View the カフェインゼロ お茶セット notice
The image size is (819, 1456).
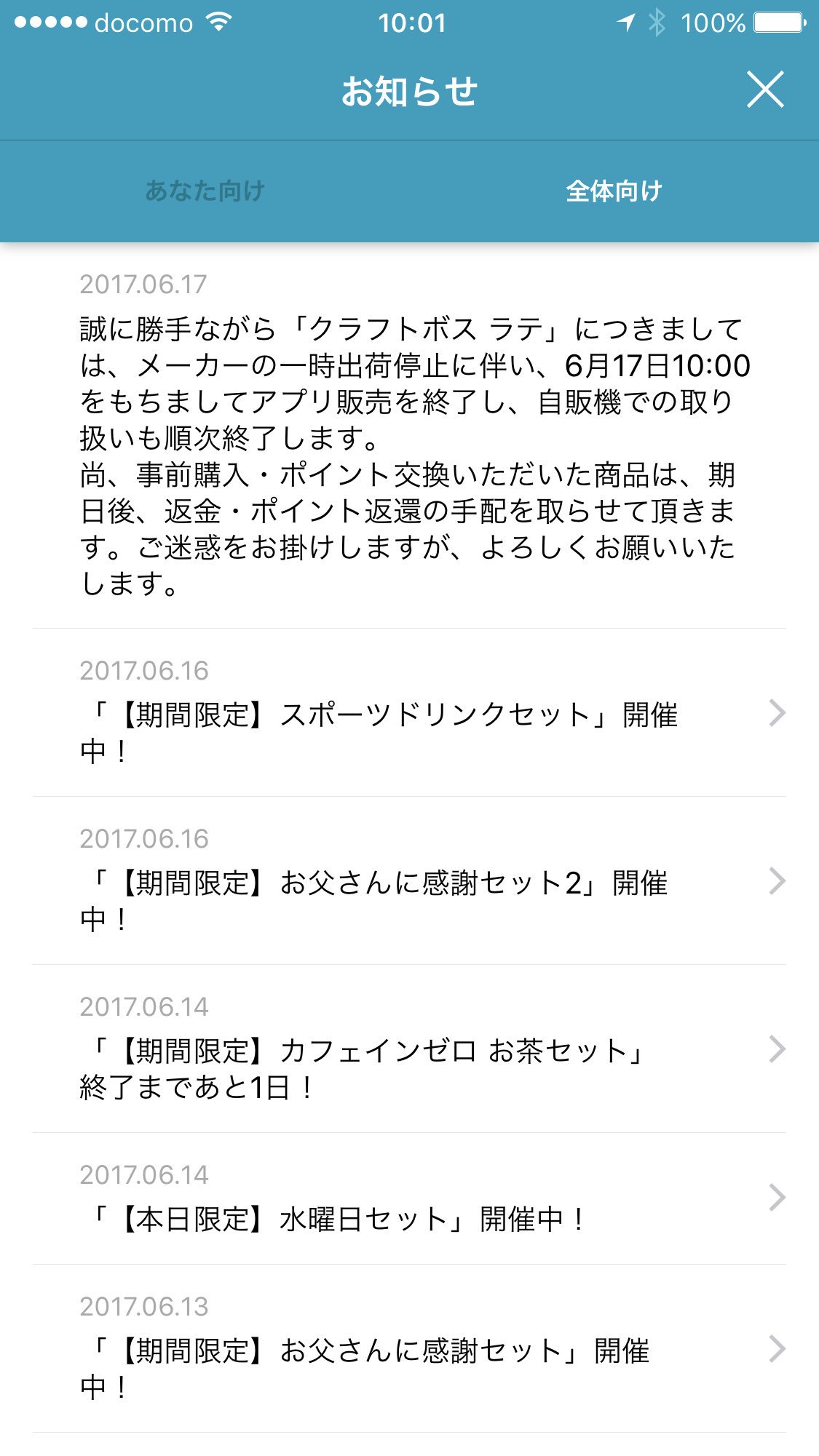[x=409, y=1049]
